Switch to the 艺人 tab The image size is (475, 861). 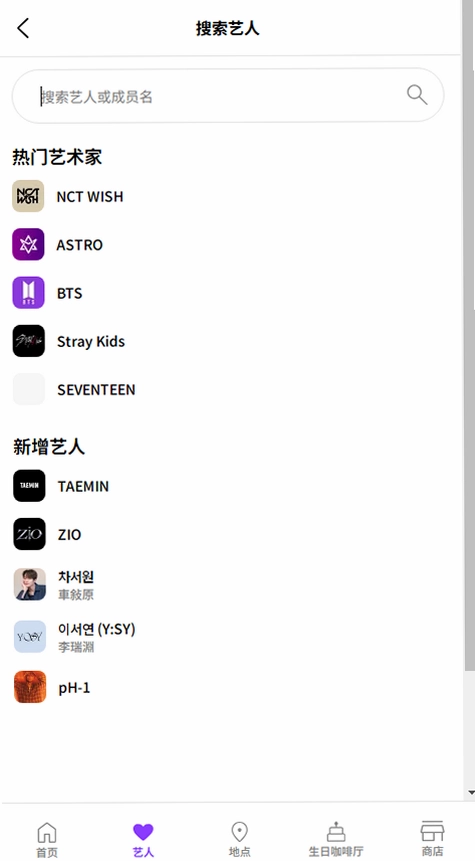143,839
